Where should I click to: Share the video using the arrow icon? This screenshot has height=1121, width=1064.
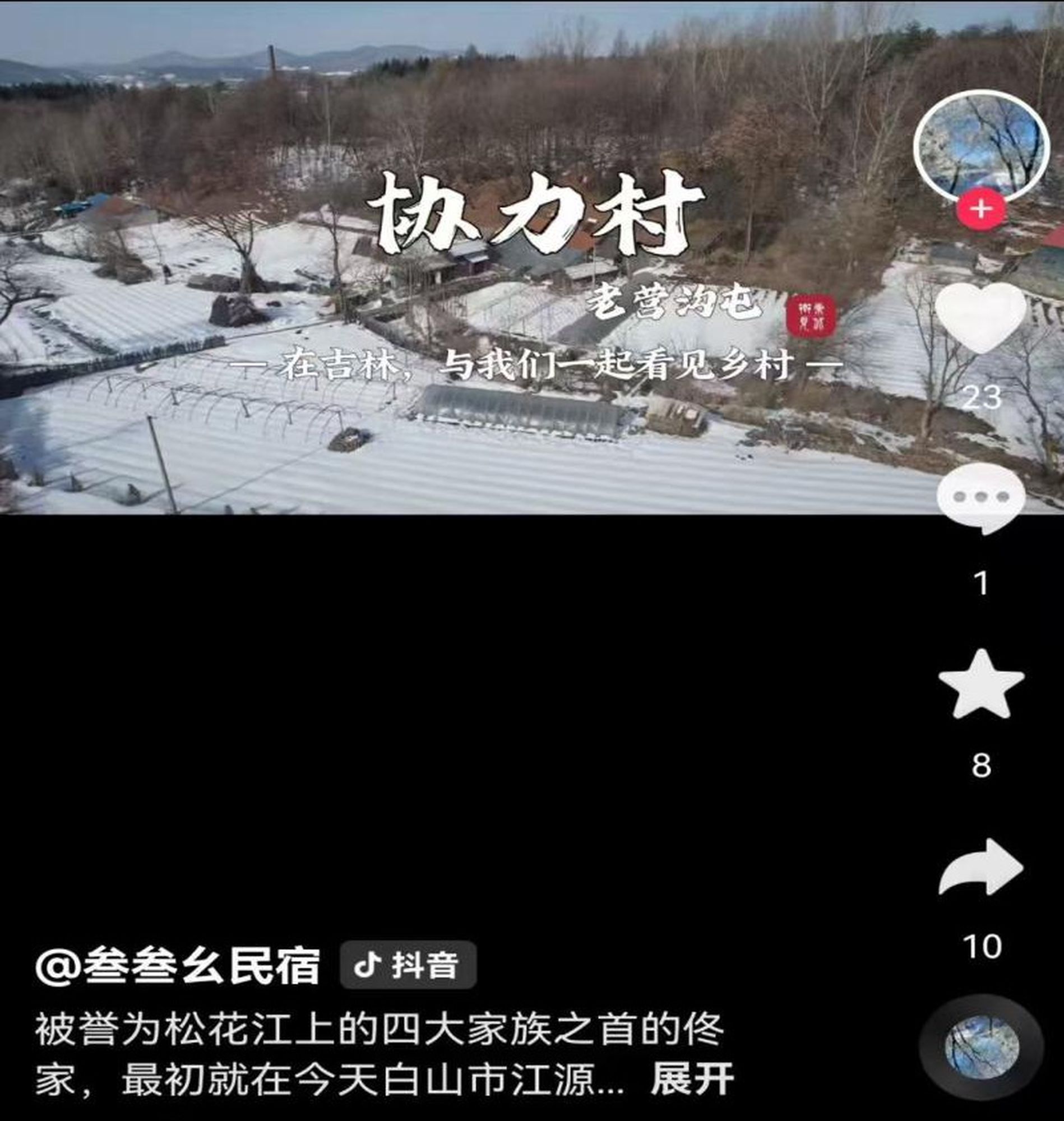[x=981, y=868]
